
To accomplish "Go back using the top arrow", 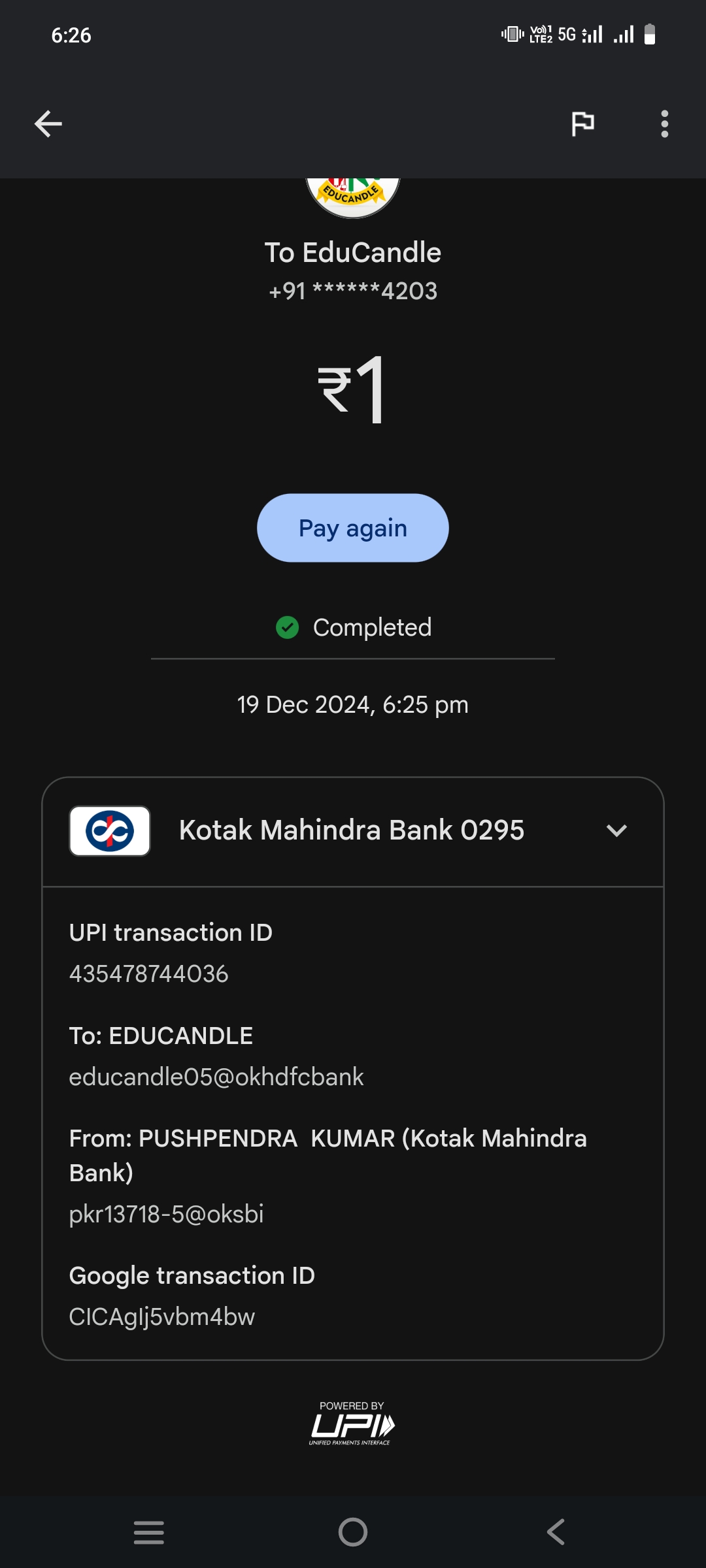I will tap(48, 124).
